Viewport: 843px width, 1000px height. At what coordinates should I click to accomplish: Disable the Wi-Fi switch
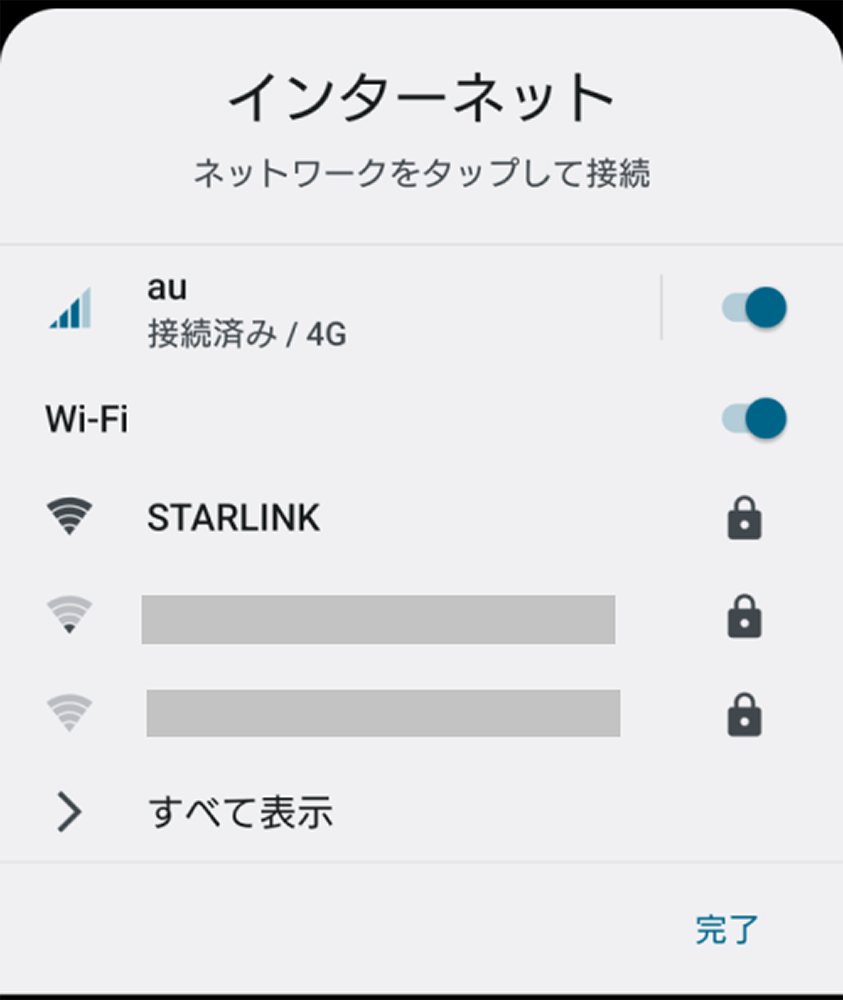tap(755, 419)
